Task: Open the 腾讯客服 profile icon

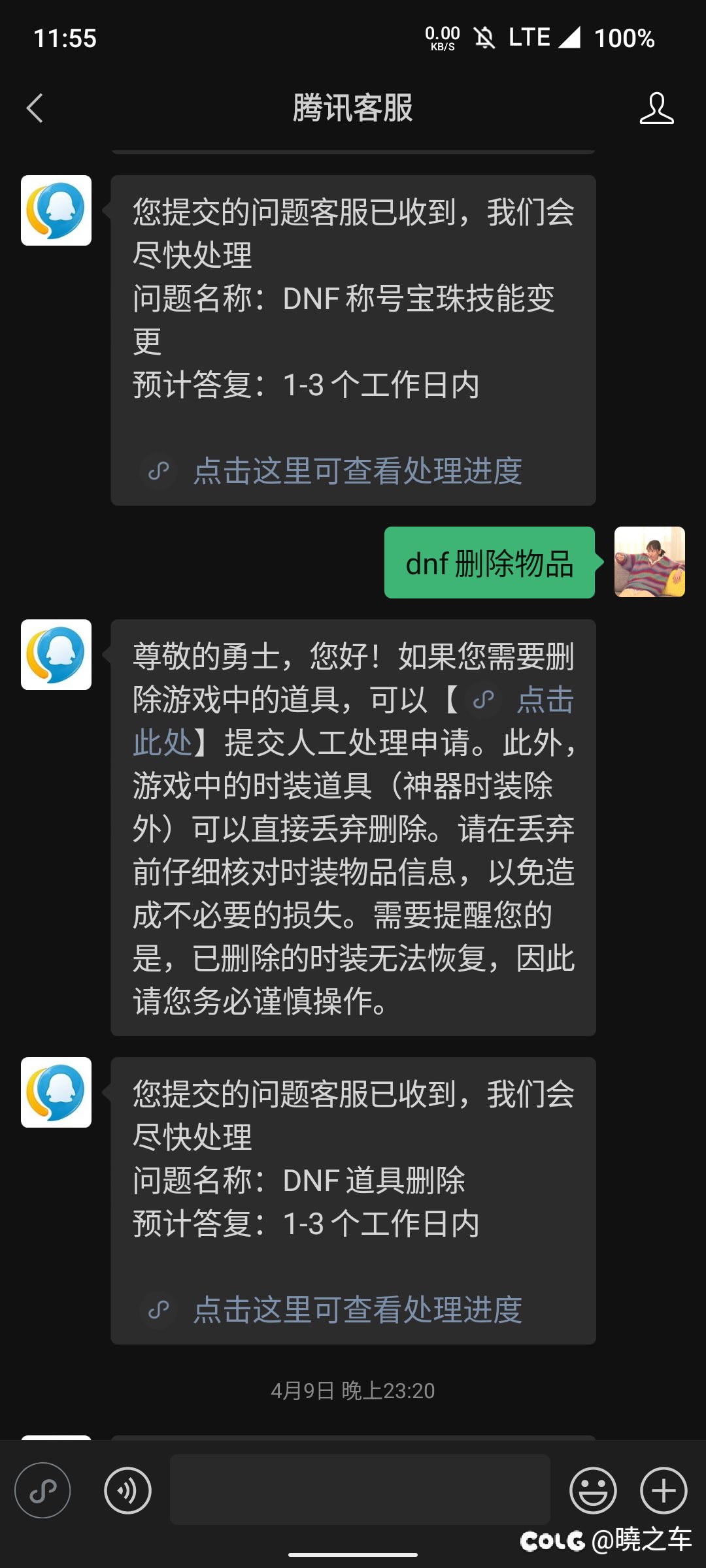Action: point(656,108)
